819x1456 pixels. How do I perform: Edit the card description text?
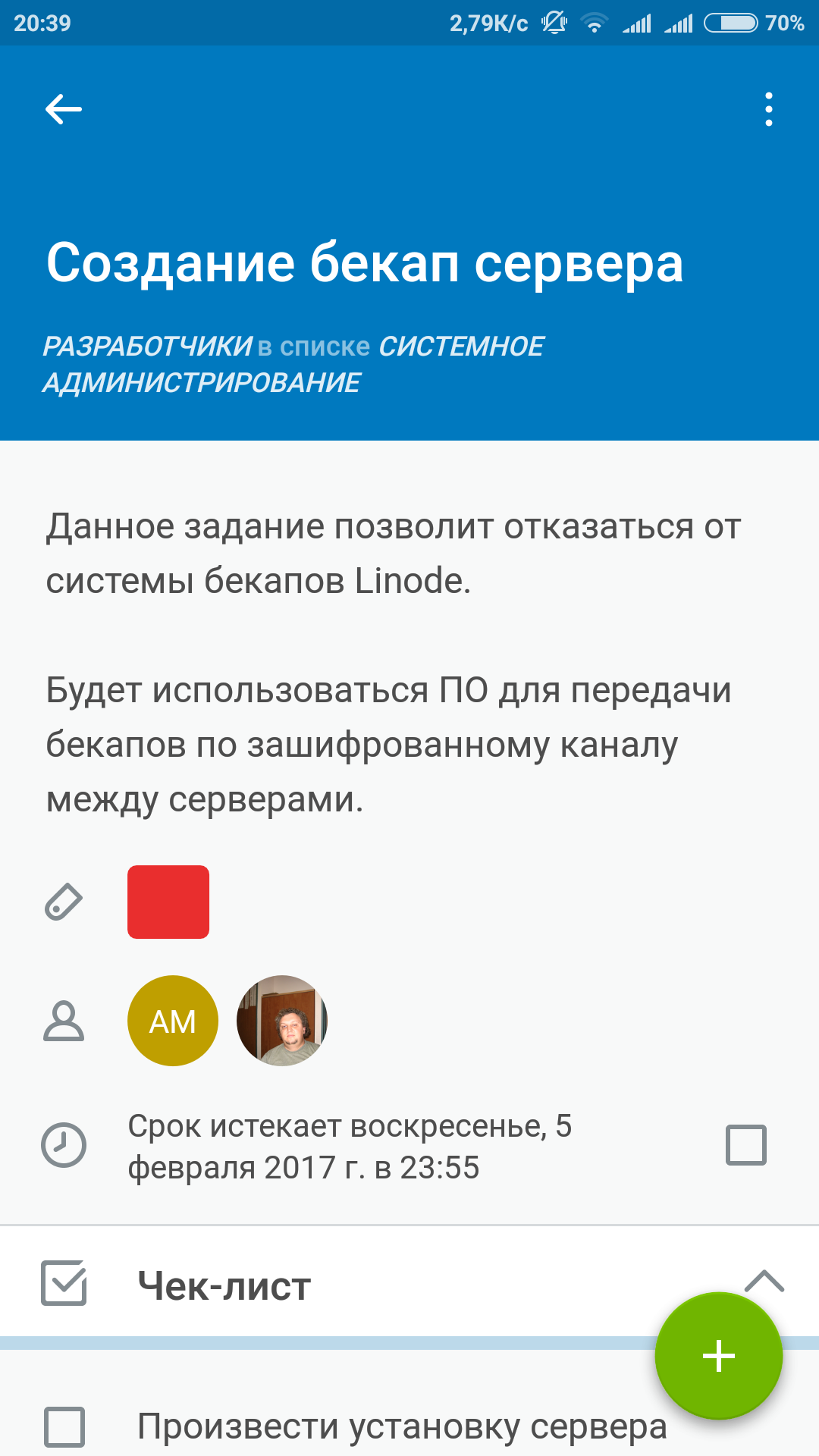tap(393, 661)
